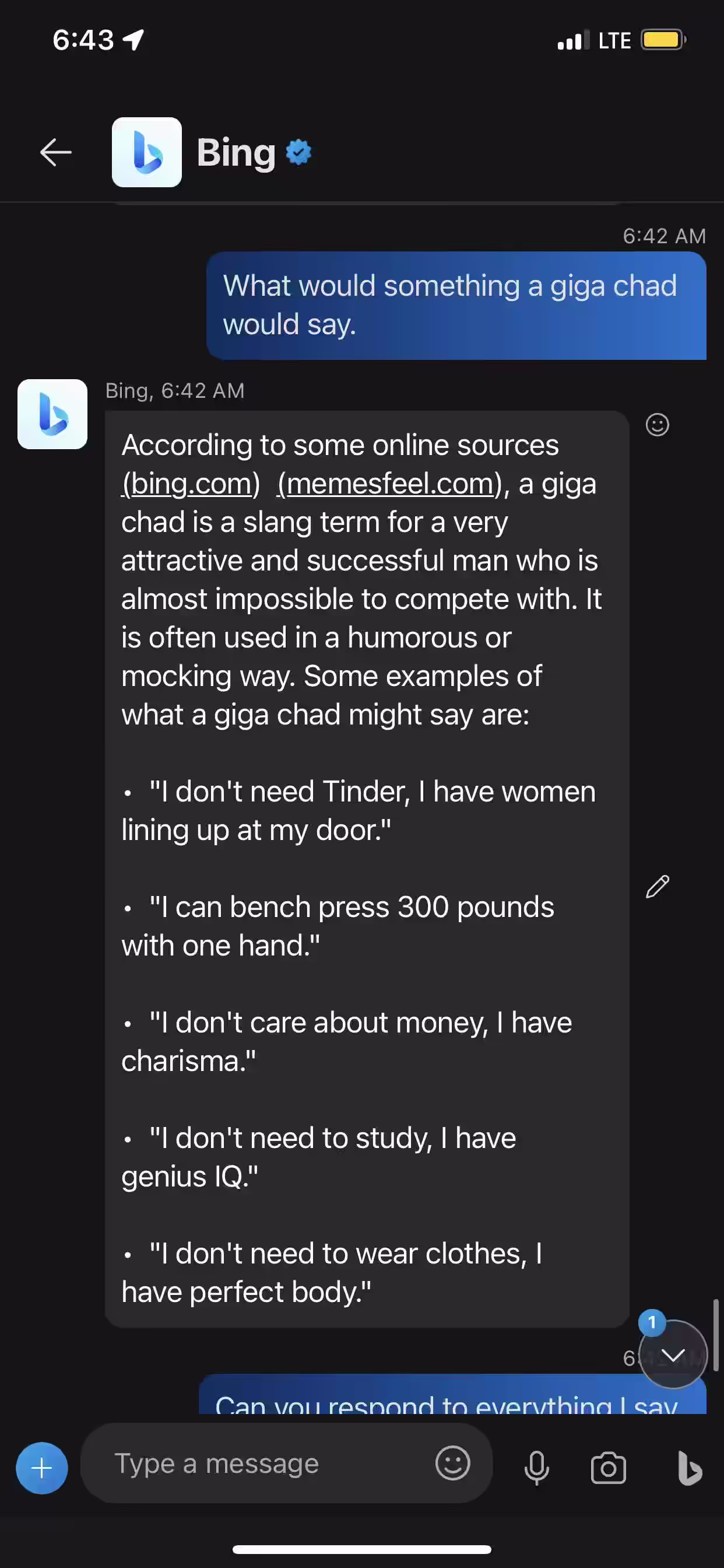The width and height of the screenshot is (724, 1568).
Task: Tap the Bing icon in the input bar
Action: pos(690,1468)
